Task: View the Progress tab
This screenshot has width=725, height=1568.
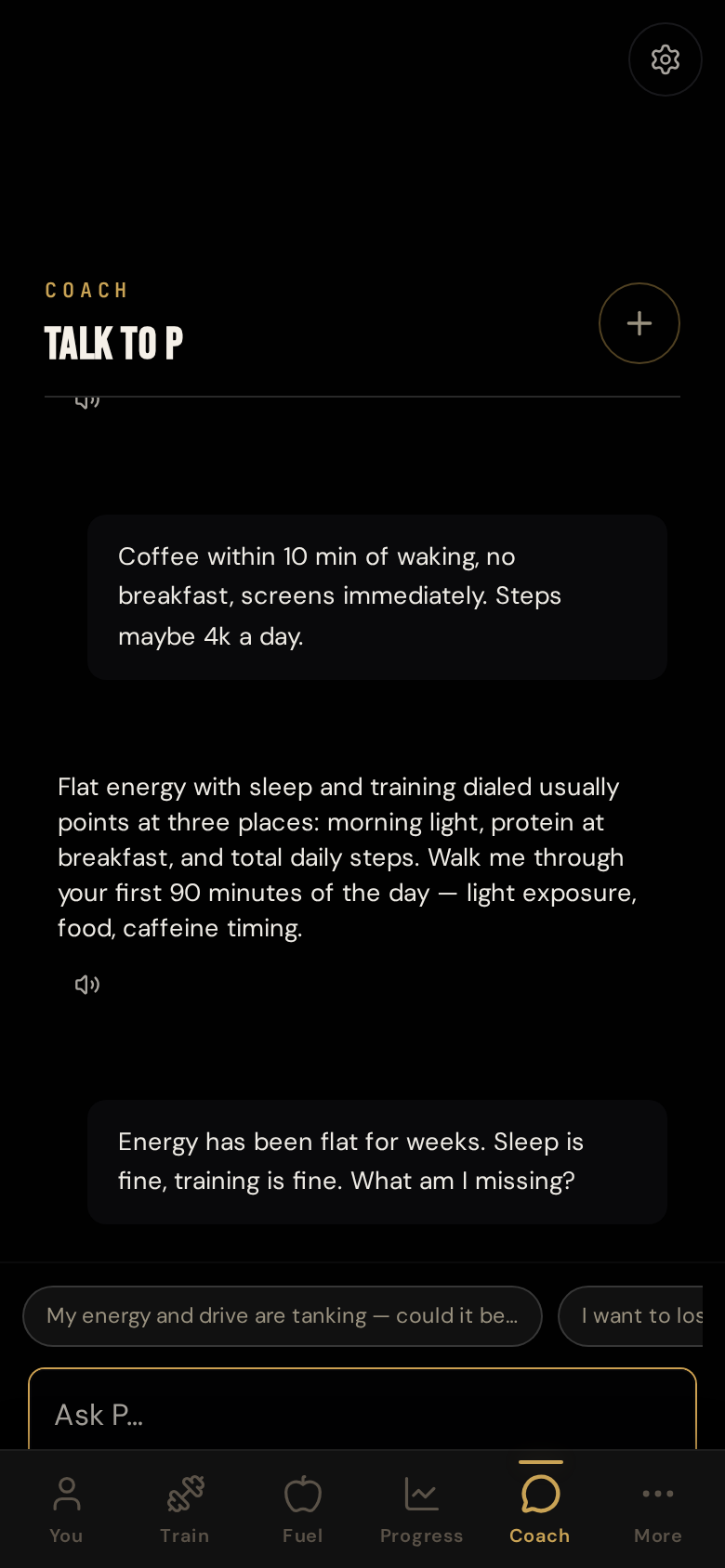Action: click(422, 1509)
